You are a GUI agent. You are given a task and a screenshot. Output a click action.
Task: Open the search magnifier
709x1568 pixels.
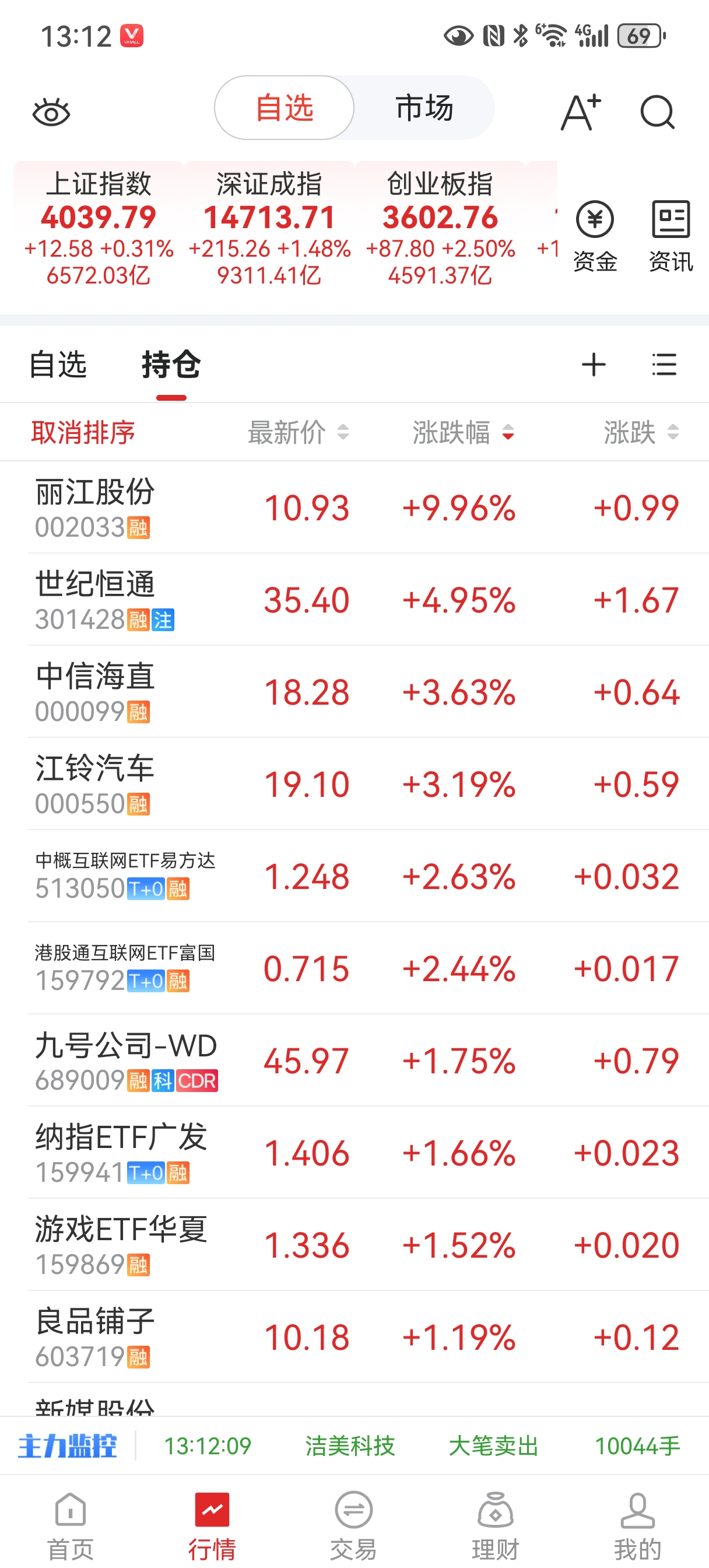(657, 113)
